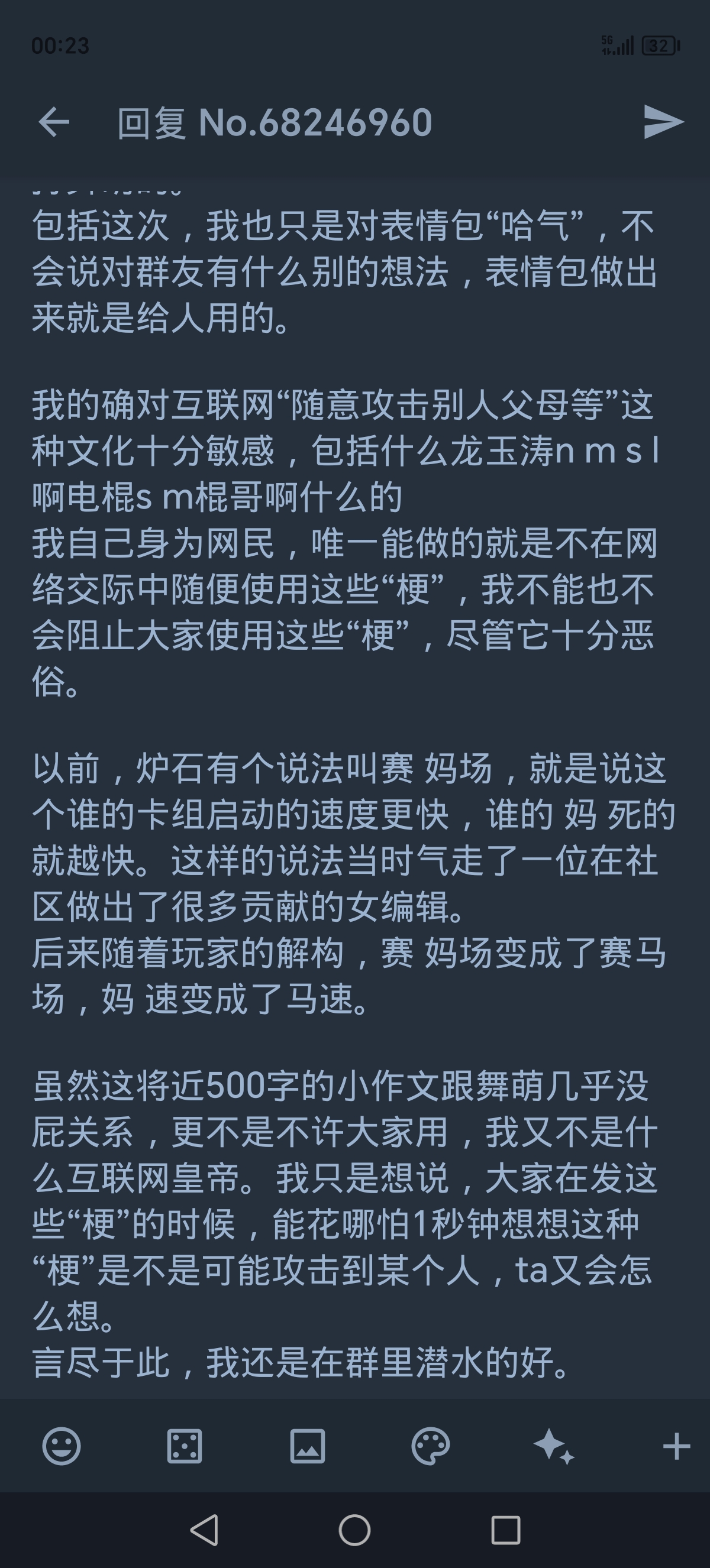Image resolution: width=710 pixels, height=1568 pixels.
Task: Attach an image to the reply
Action: coord(308,1446)
